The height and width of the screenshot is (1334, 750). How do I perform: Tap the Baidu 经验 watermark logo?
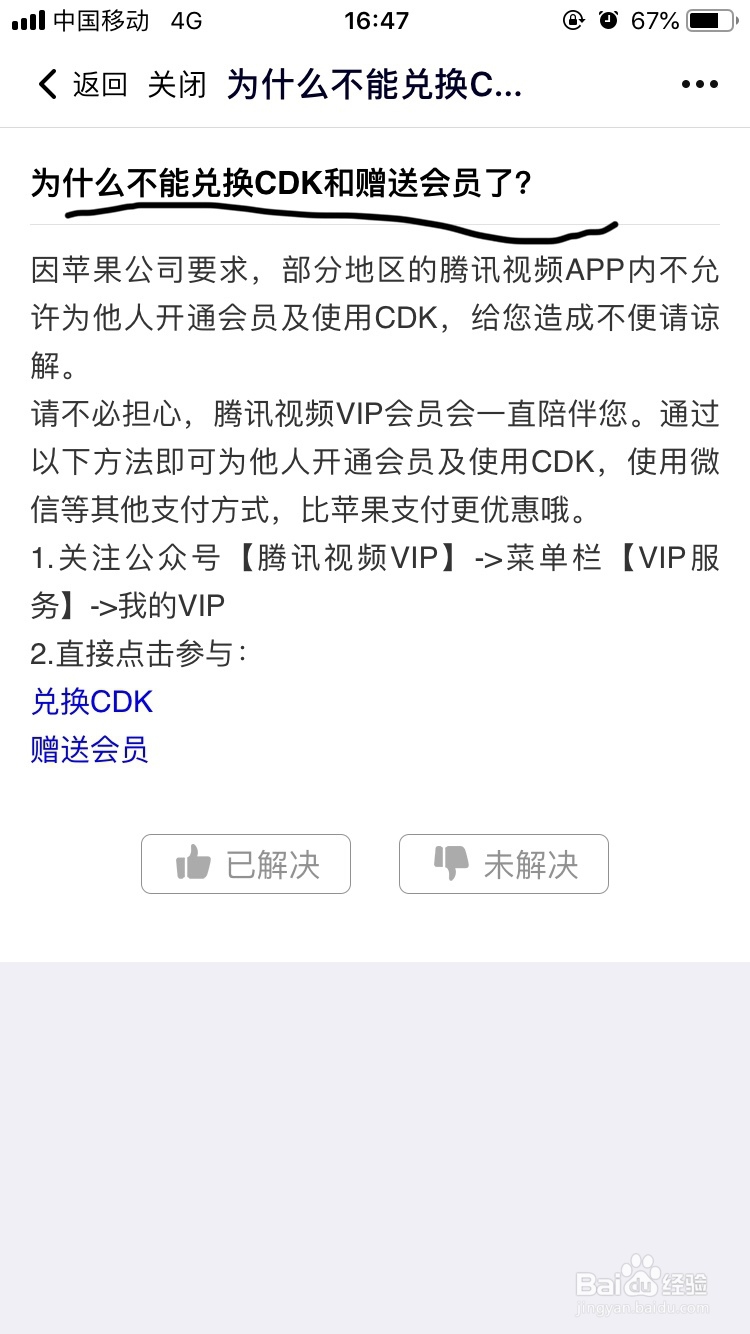[645, 1280]
